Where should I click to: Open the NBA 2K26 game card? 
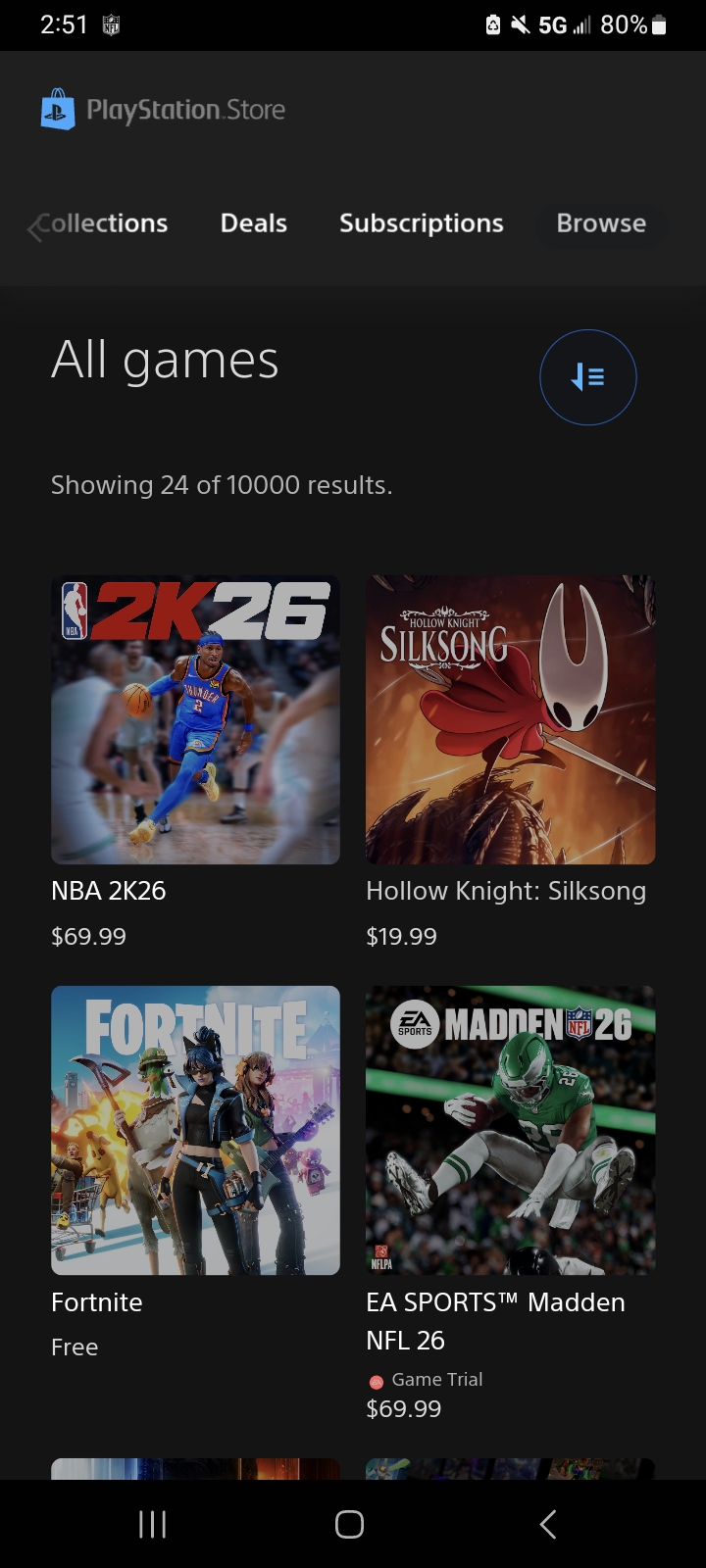coord(195,762)
